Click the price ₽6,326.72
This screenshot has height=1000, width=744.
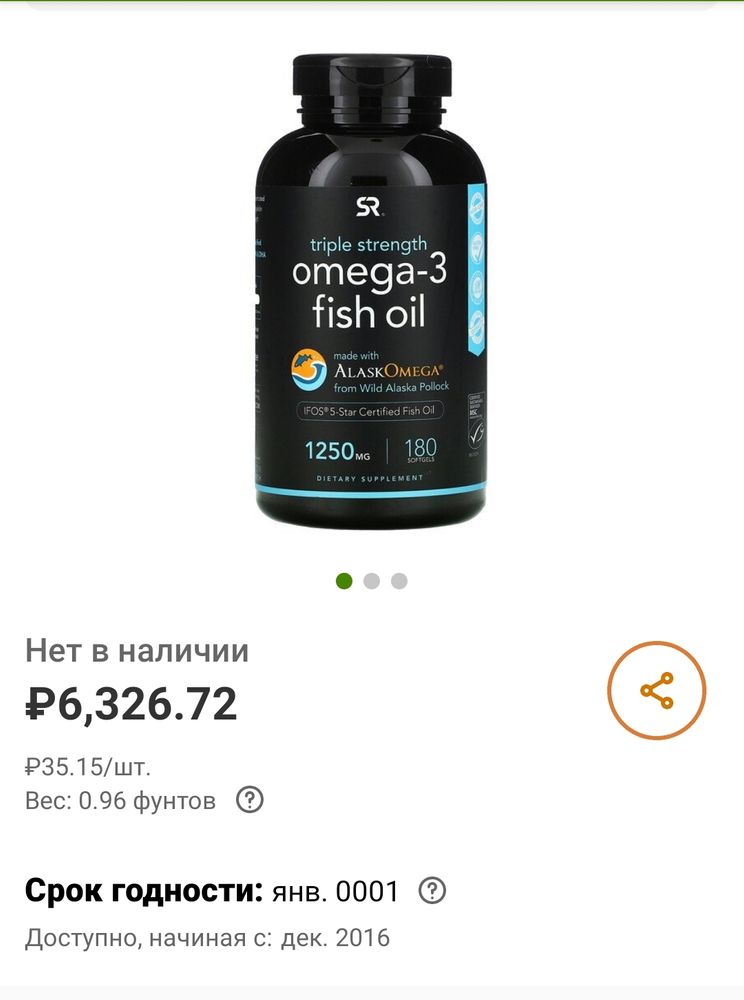(x=130, y=702)
